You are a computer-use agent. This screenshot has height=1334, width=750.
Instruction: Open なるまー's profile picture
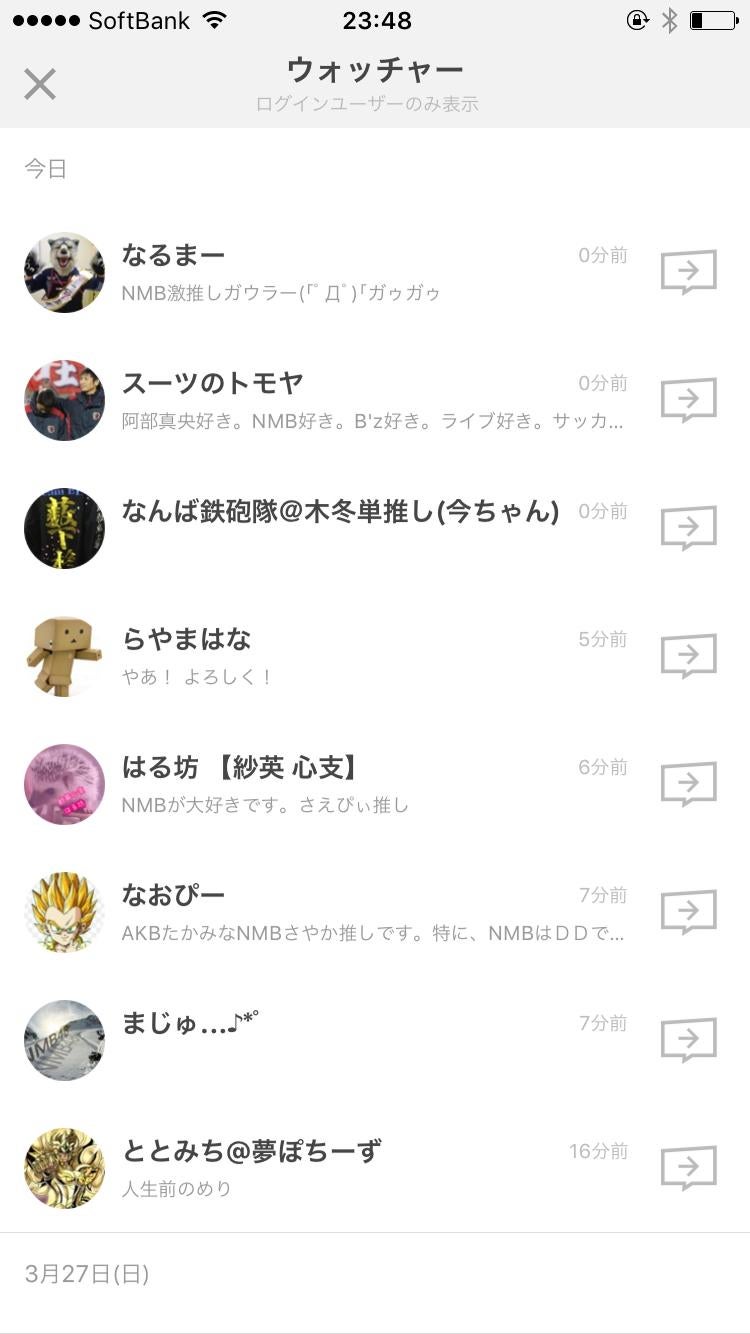pos(64,271)
